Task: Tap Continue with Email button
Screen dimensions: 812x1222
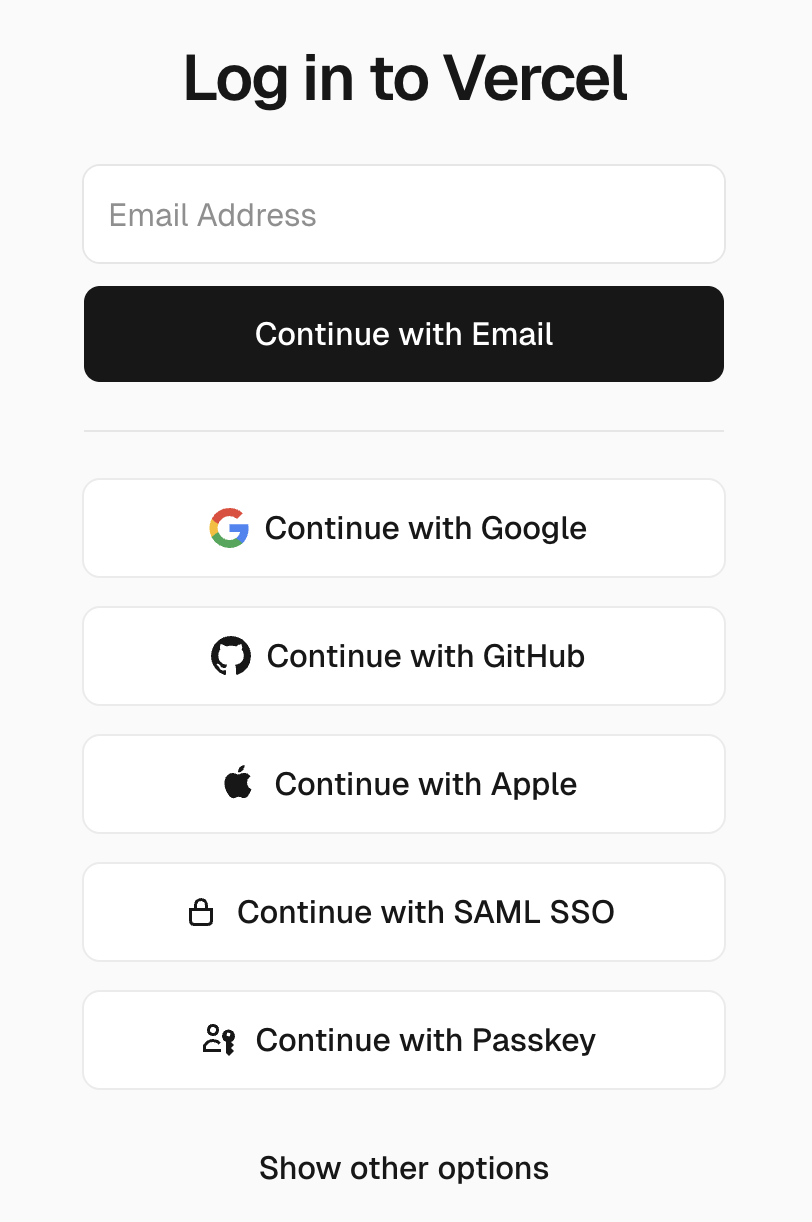Action: point(403,334)
